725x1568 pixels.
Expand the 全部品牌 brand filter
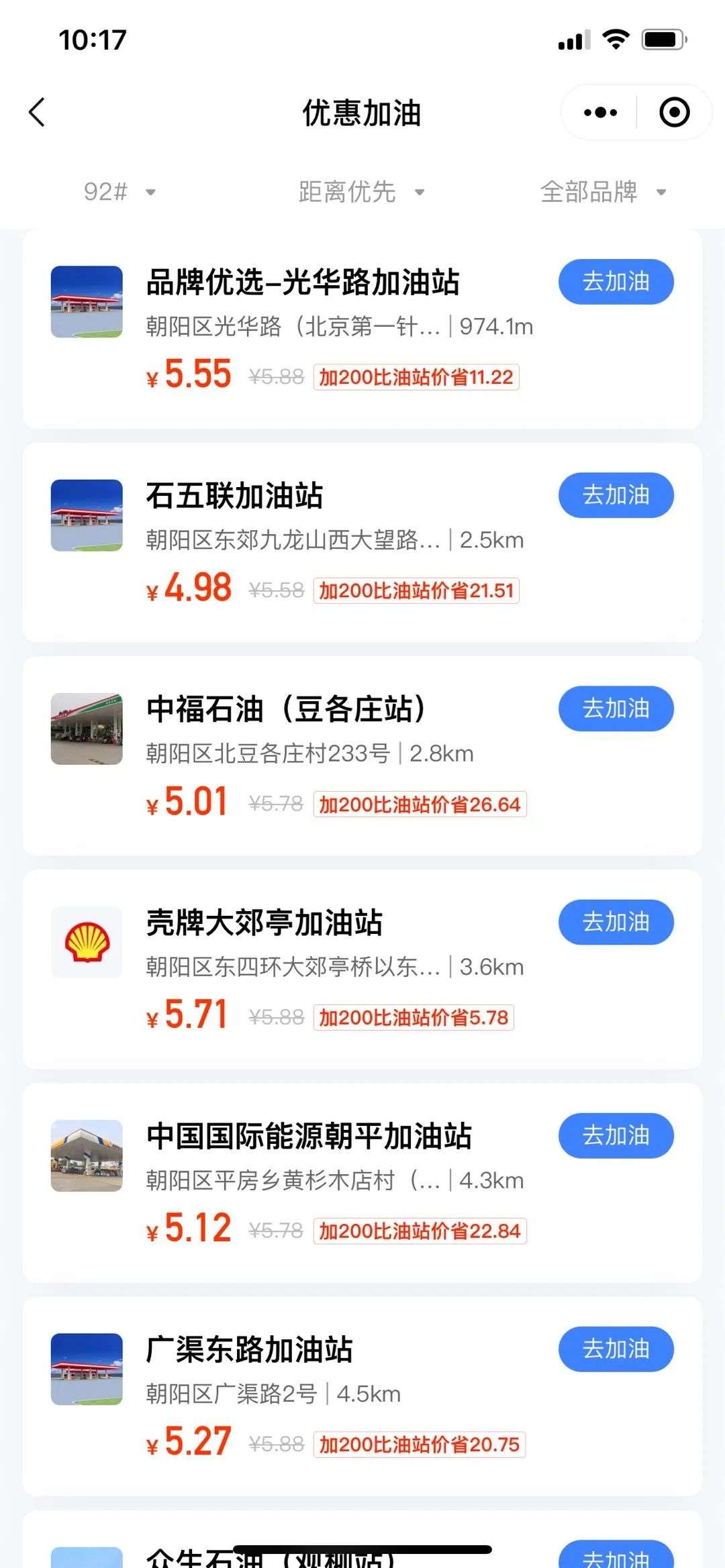[x=603, y=192]
